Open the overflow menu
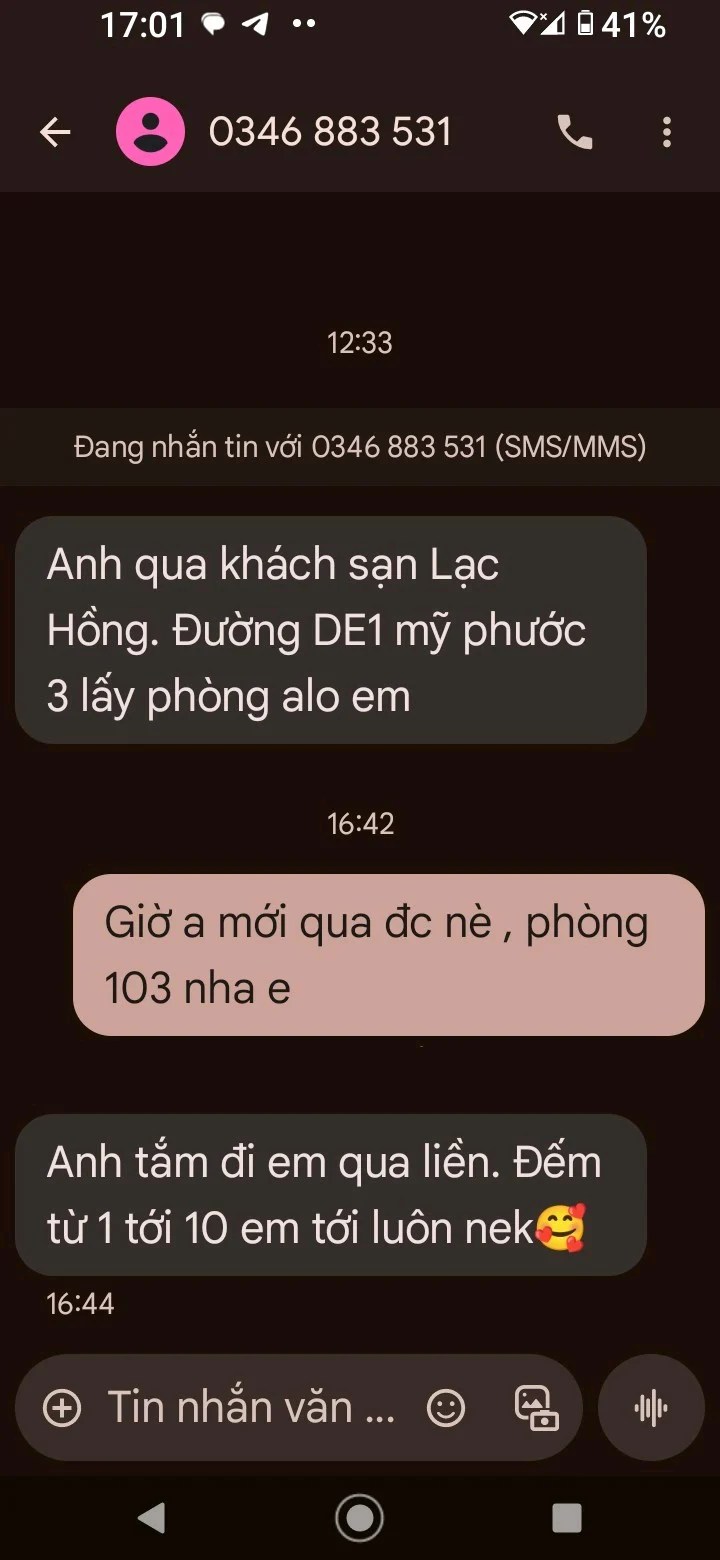Image resolution: width=720 pixels, height=1560 pixels. [667, 132]
